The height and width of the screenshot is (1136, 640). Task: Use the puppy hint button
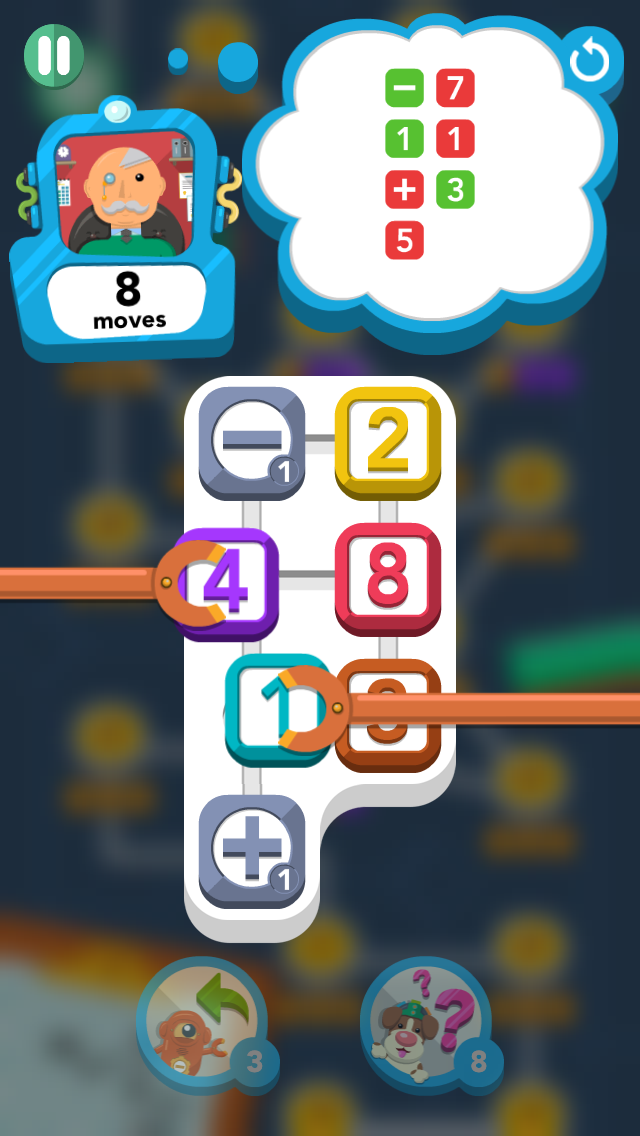click(x=428, y=1024)
